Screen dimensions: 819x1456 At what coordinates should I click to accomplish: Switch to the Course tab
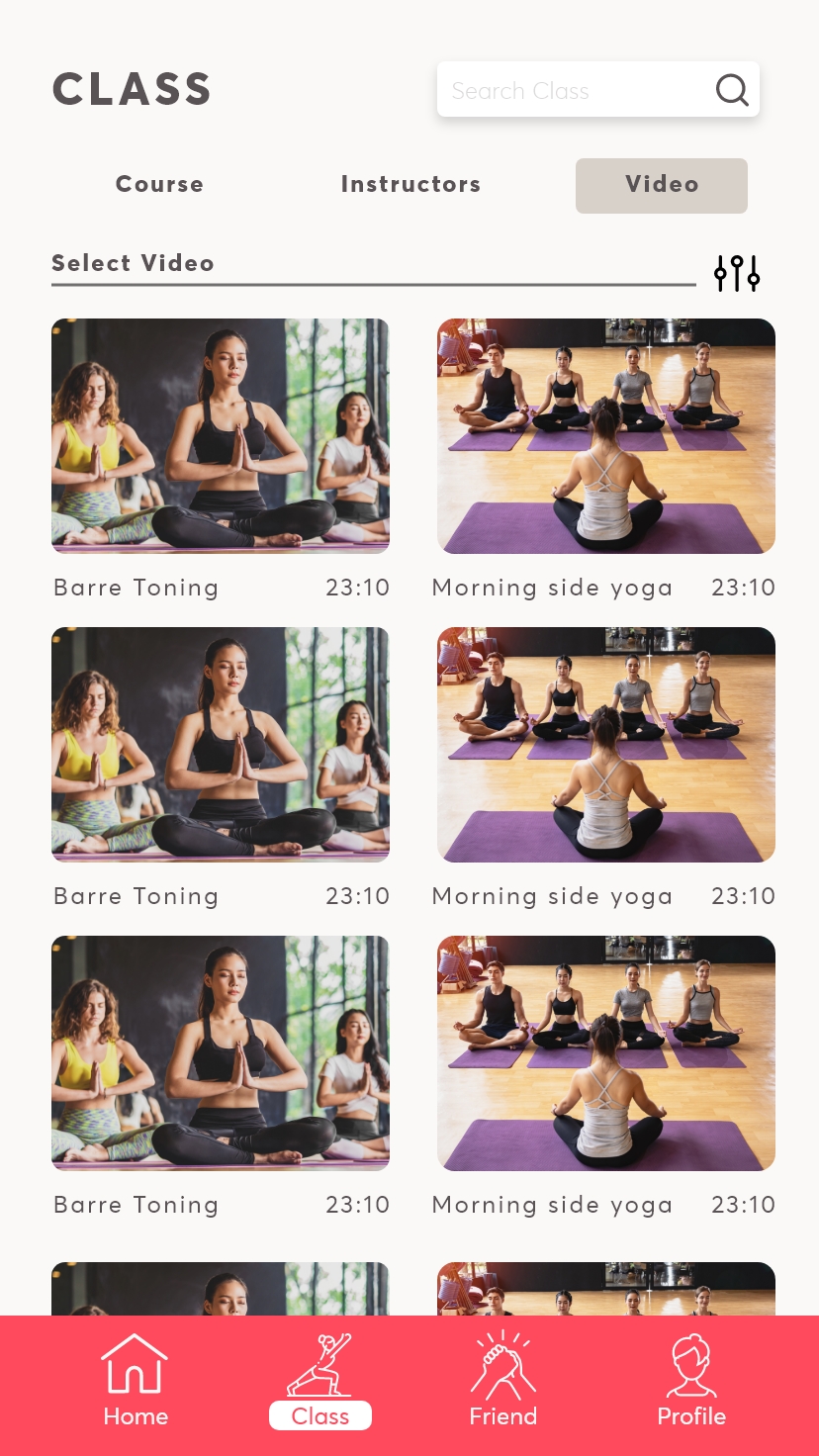(x=159, y=184)
